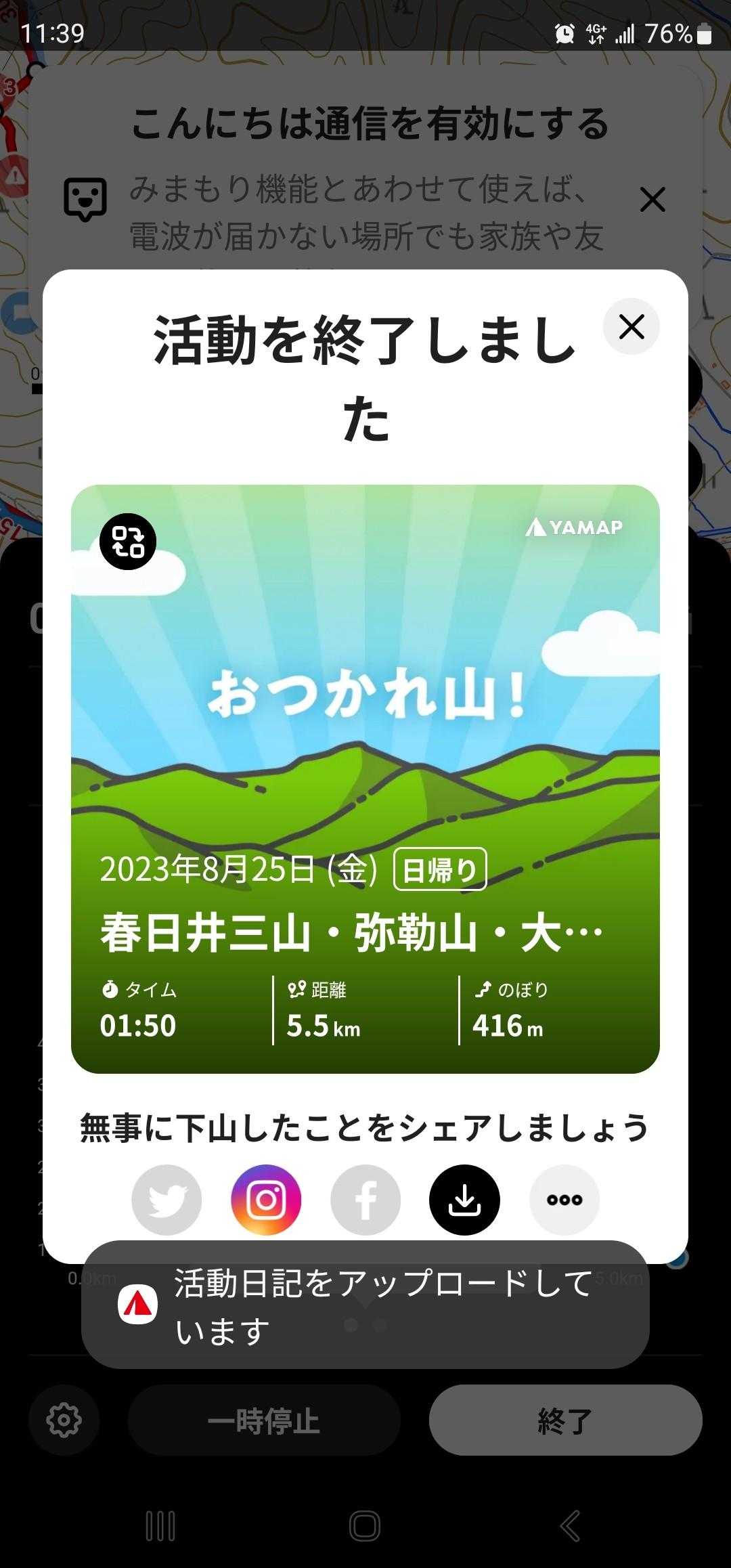Share the activity on Twitter
Screen dimensions: 731x1568
coord(167,1200)
